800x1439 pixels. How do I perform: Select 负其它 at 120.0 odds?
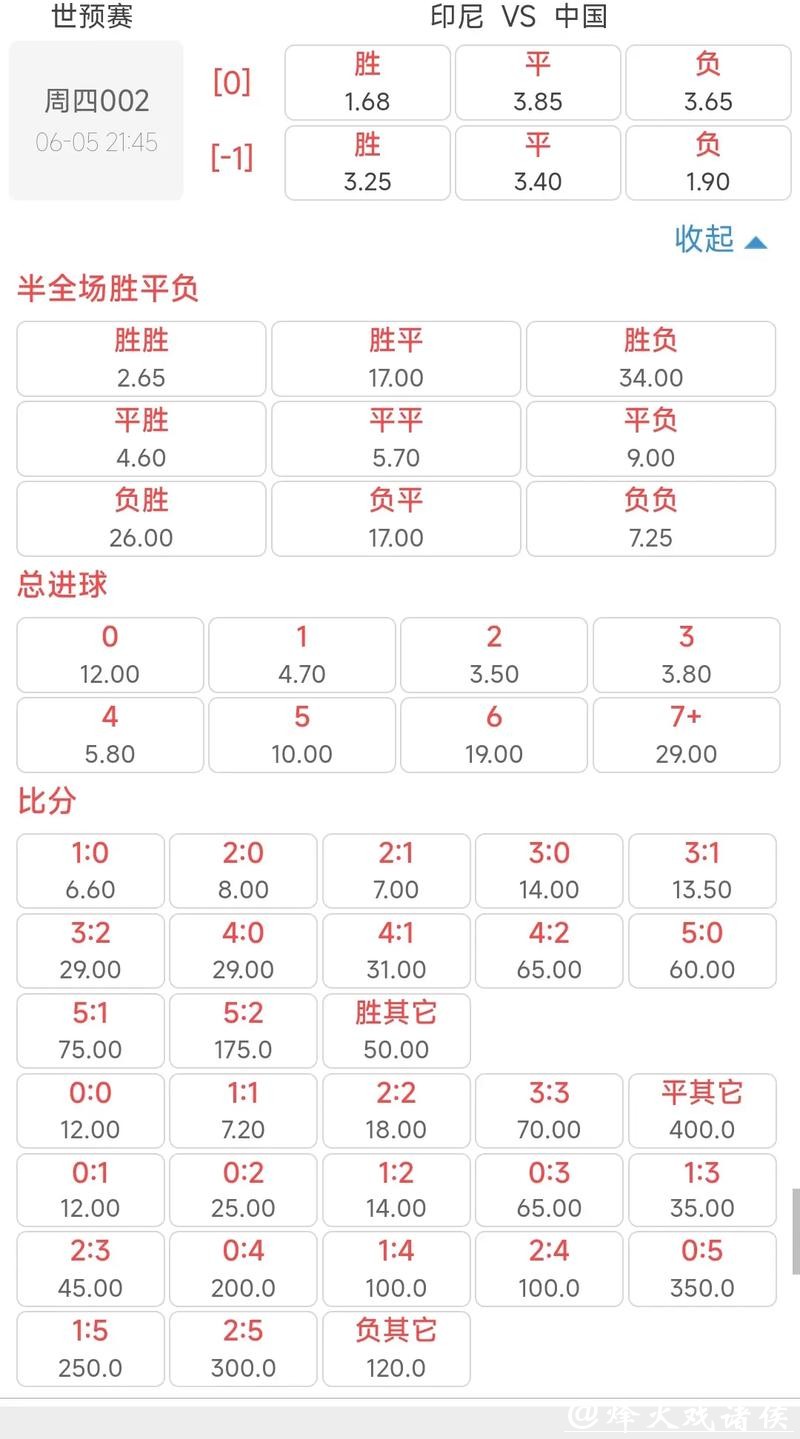[395, 1348]
